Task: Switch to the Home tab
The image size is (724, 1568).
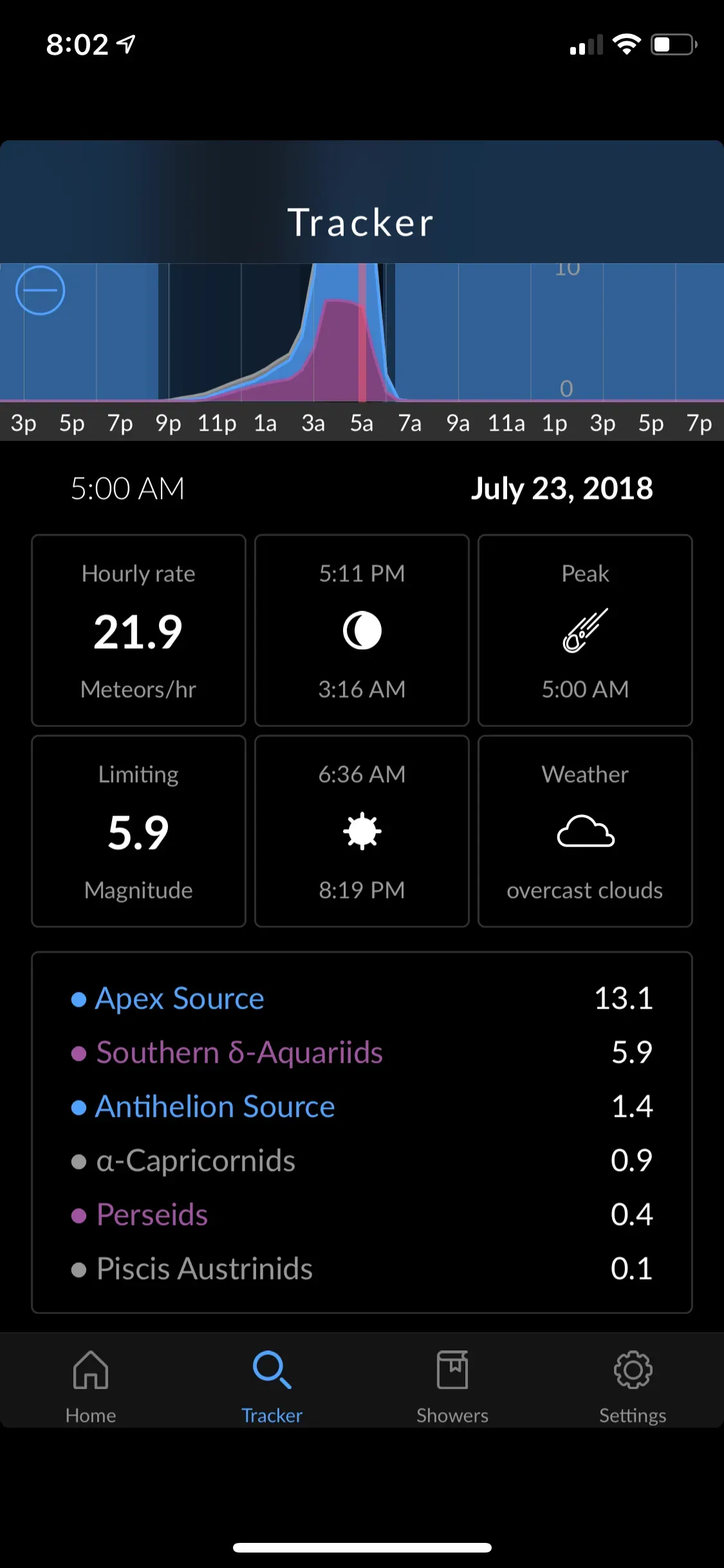Action: [x=91, y=1386]
